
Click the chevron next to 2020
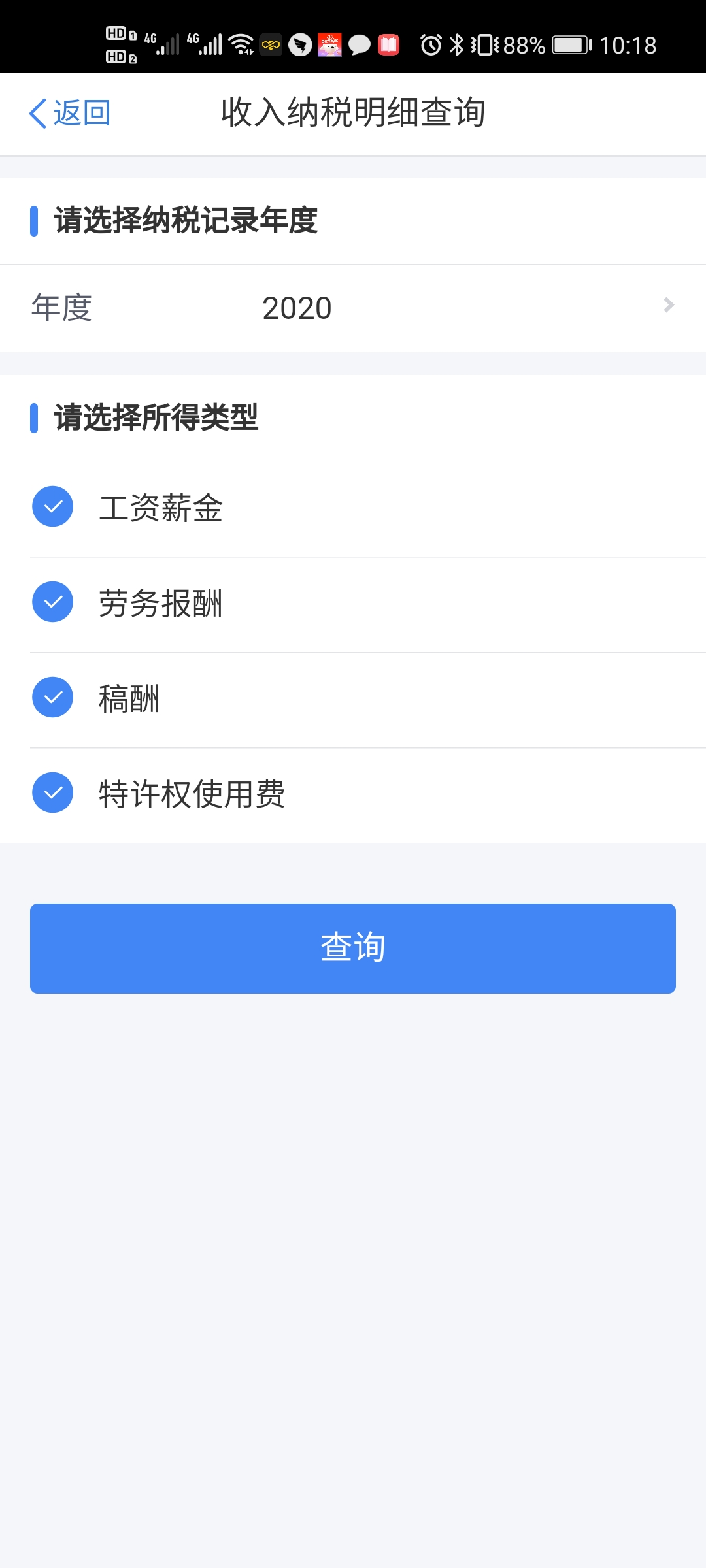point(667,306)
